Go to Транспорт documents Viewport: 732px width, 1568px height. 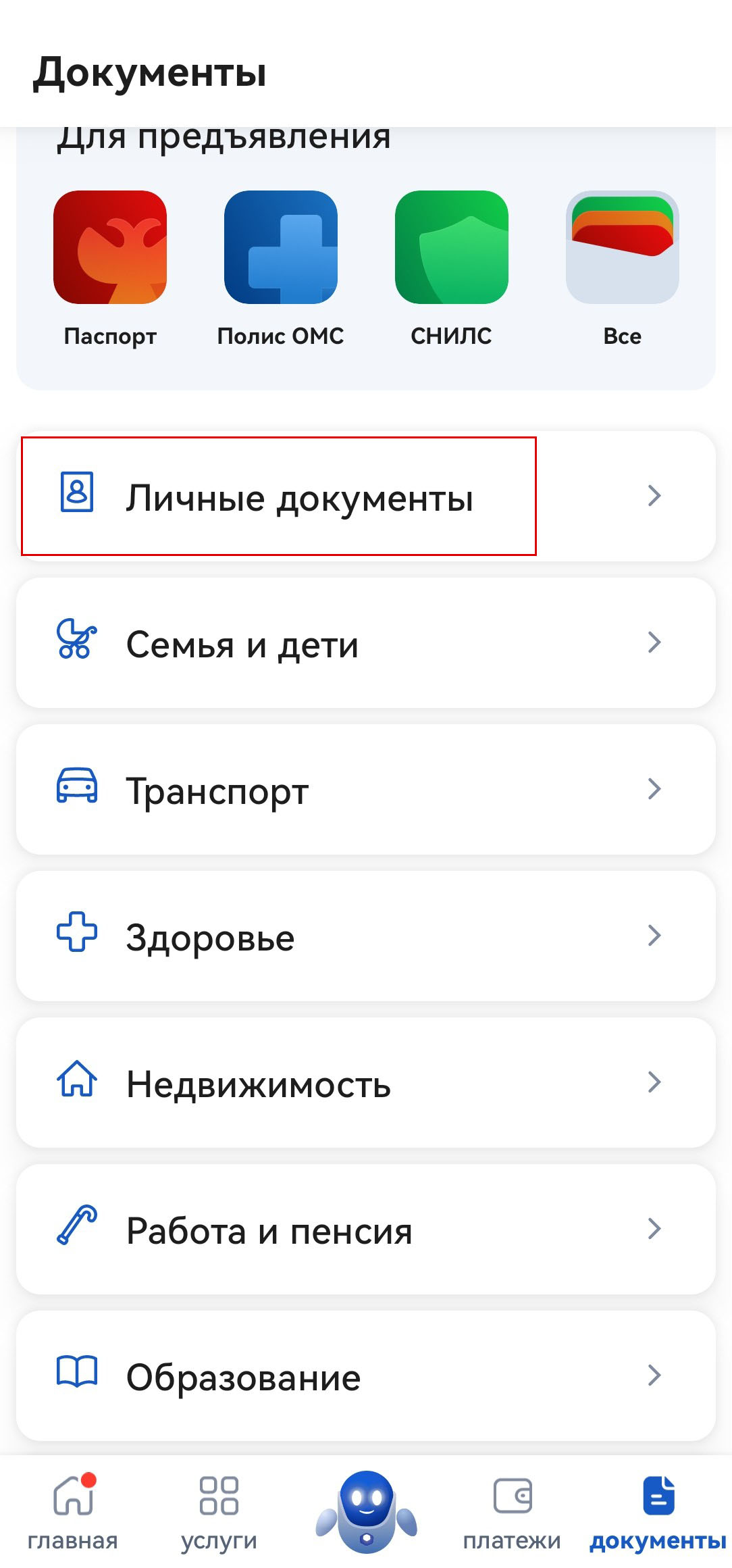coord(365,790)
